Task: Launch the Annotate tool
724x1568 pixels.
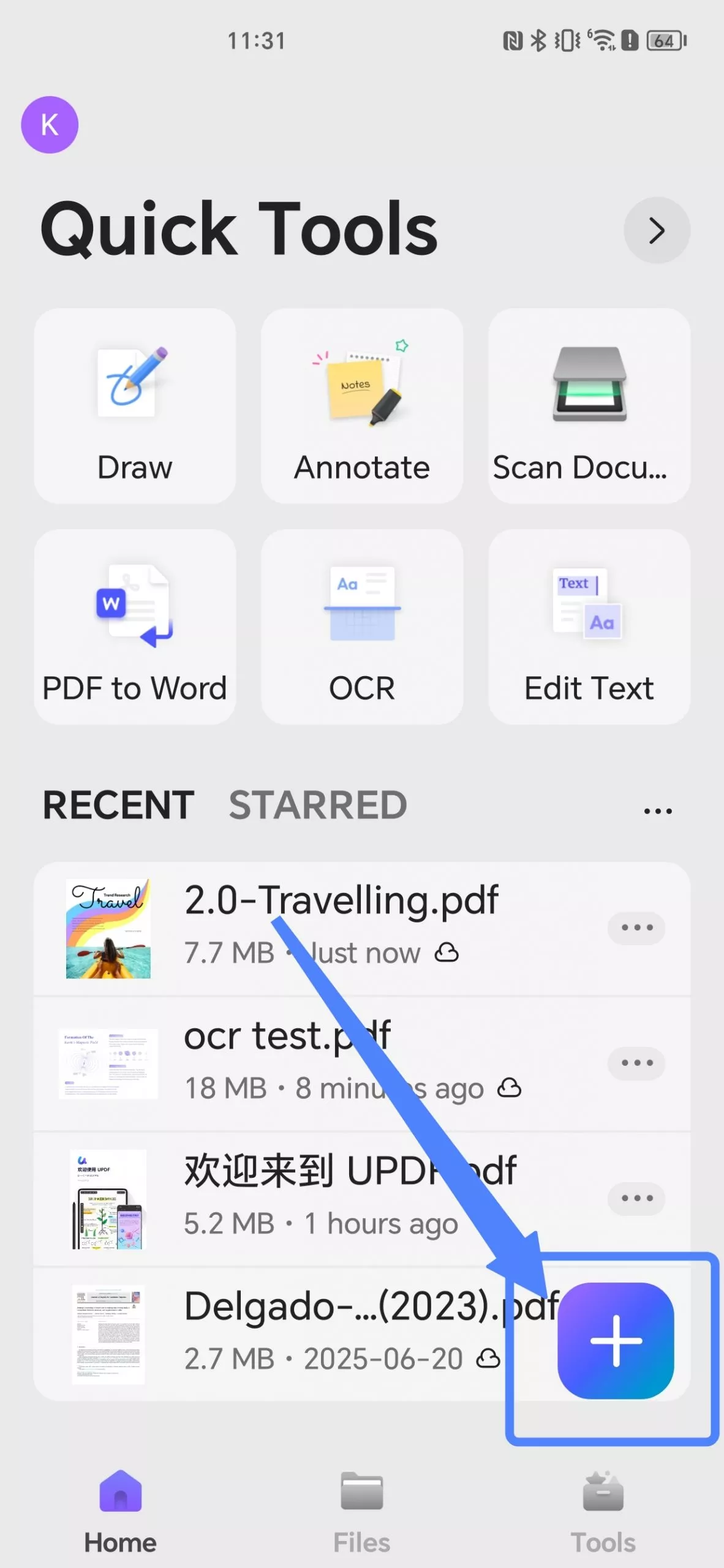Action: [x=362, y=406]
